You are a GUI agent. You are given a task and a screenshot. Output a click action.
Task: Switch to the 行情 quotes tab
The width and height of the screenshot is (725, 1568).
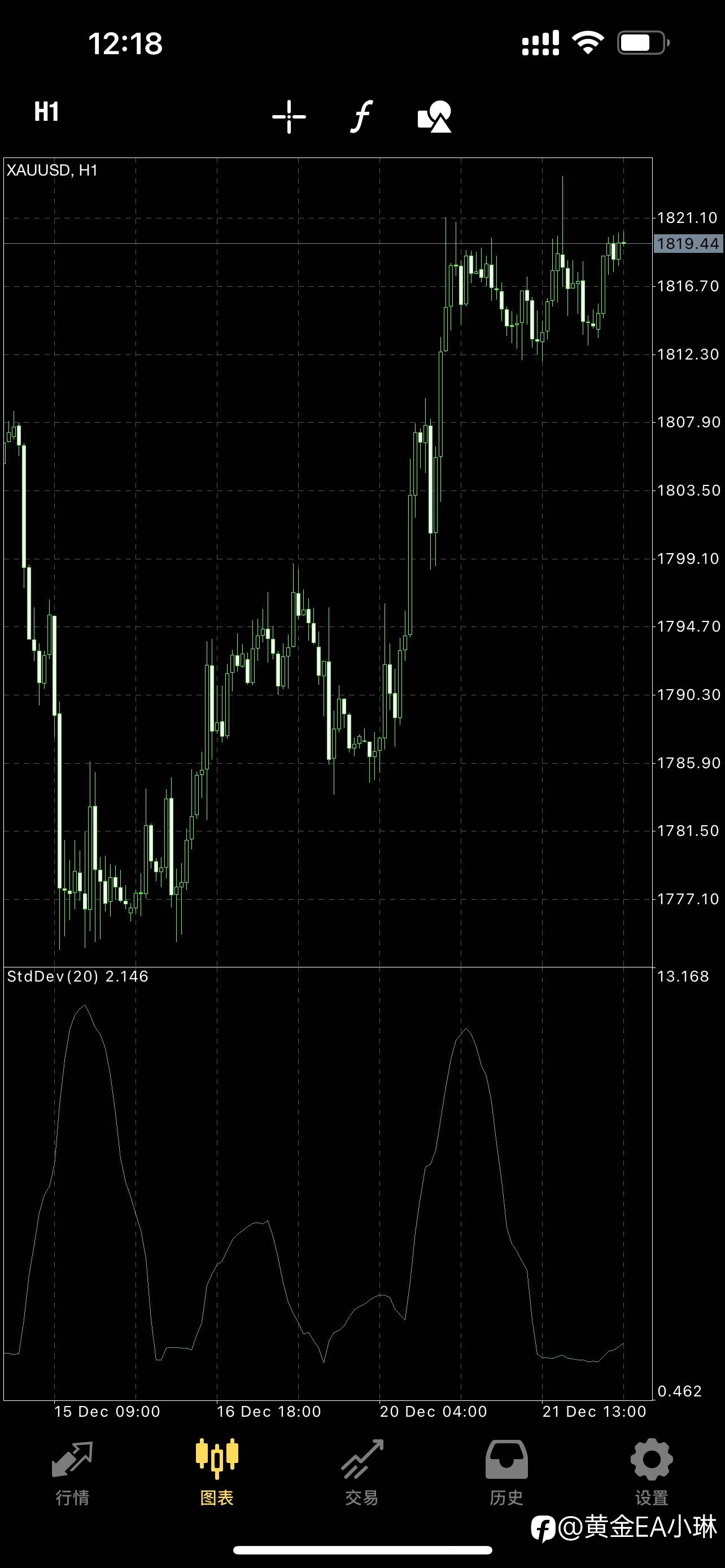72,1473
